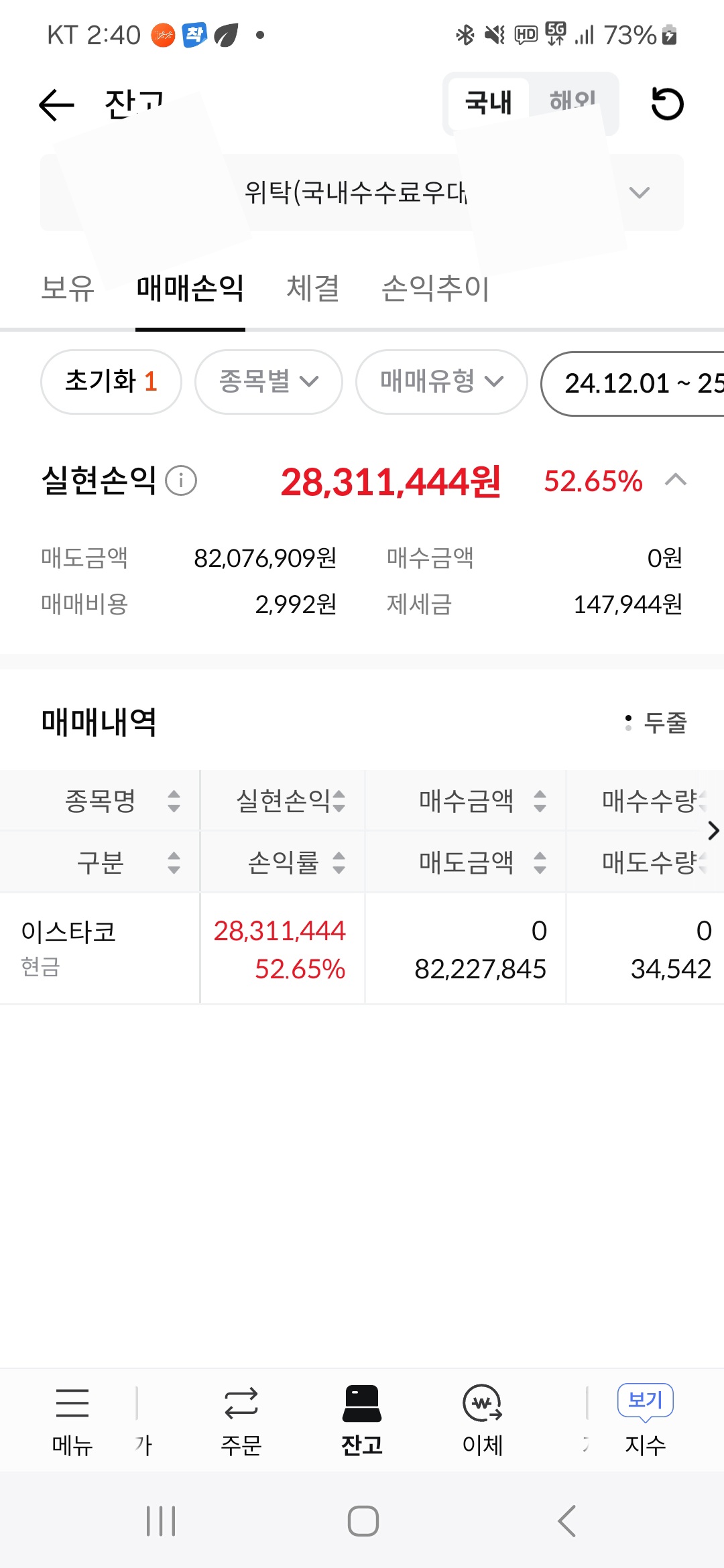The image size is (724, 1568).
Task: Open the 이스타코 trade row
Action: [x=362, y=949]
